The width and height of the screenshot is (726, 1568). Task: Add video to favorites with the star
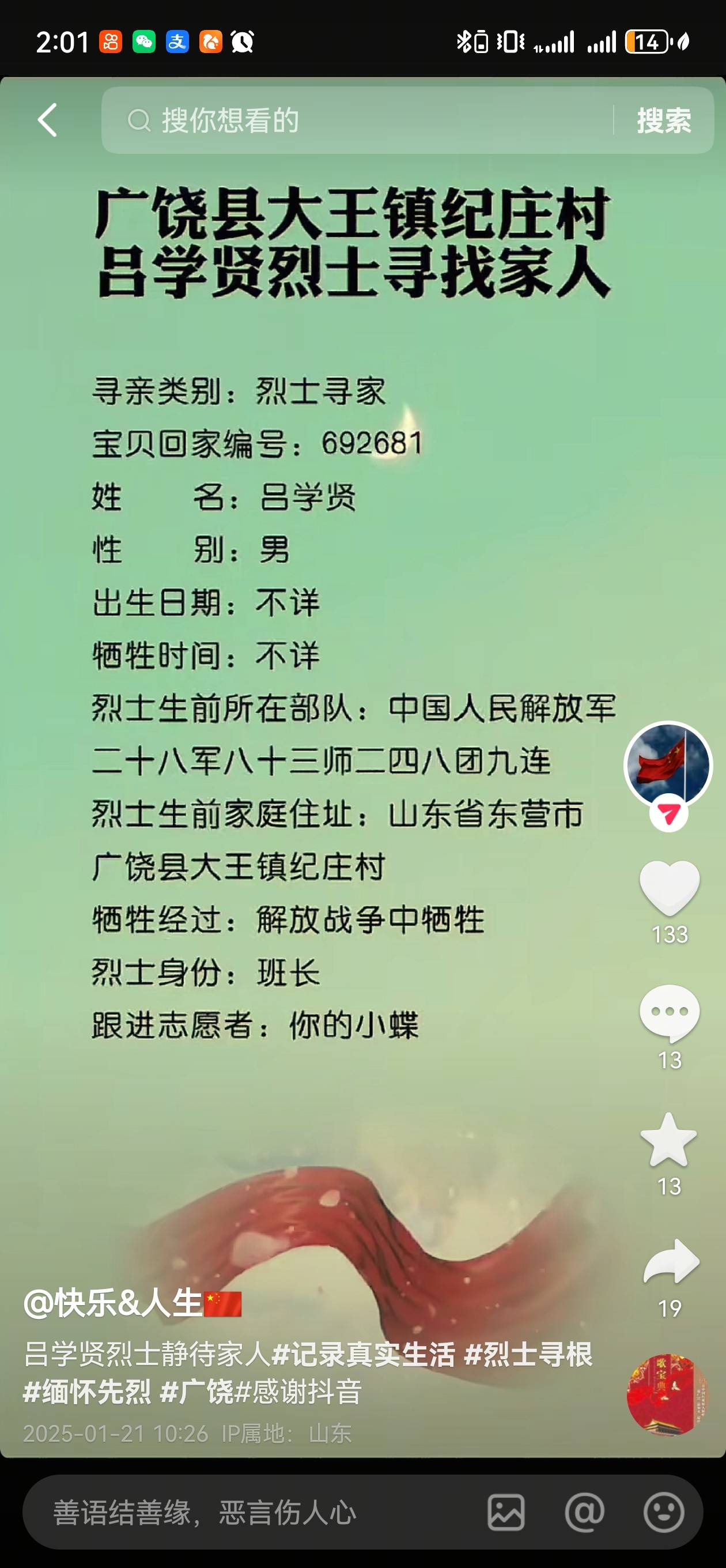(x=669, y=1140)
